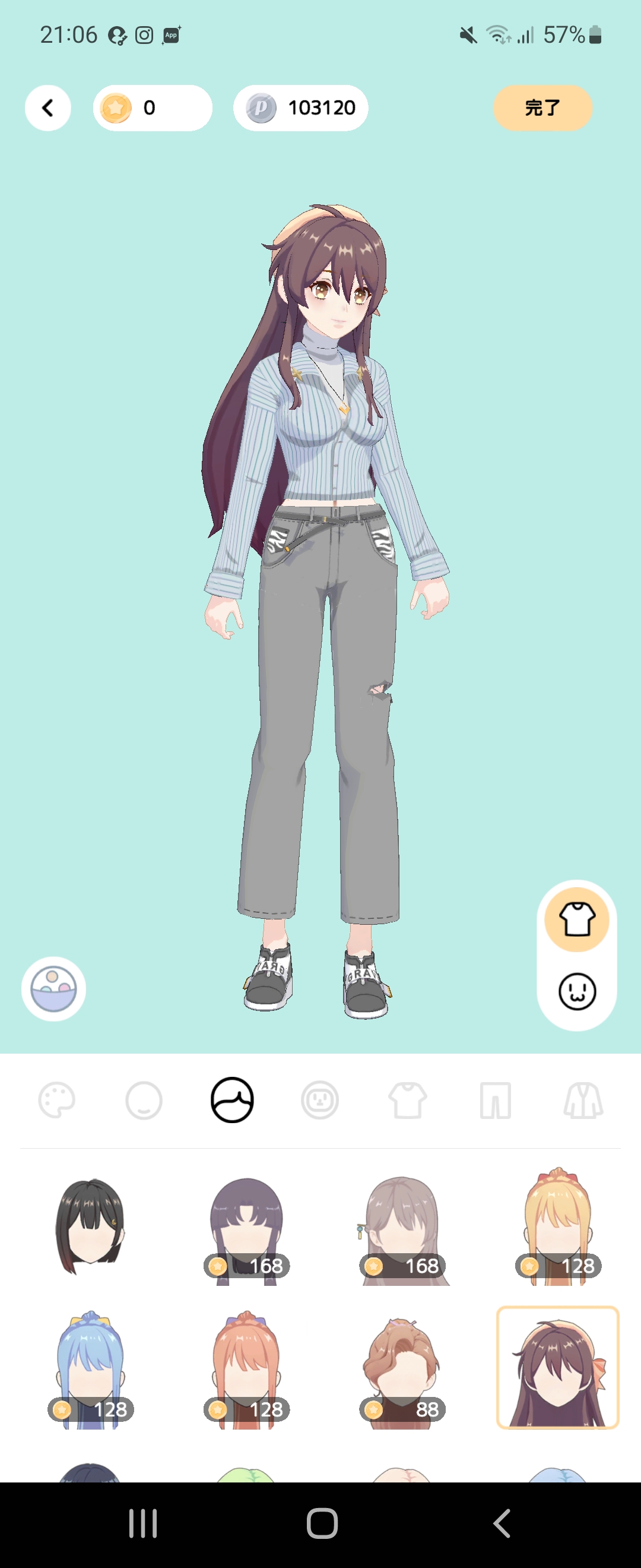This screenshot has height=1568, width=641.
Task: Choose the dark purple hairstyle costing 168
Action: (246, 1231)
